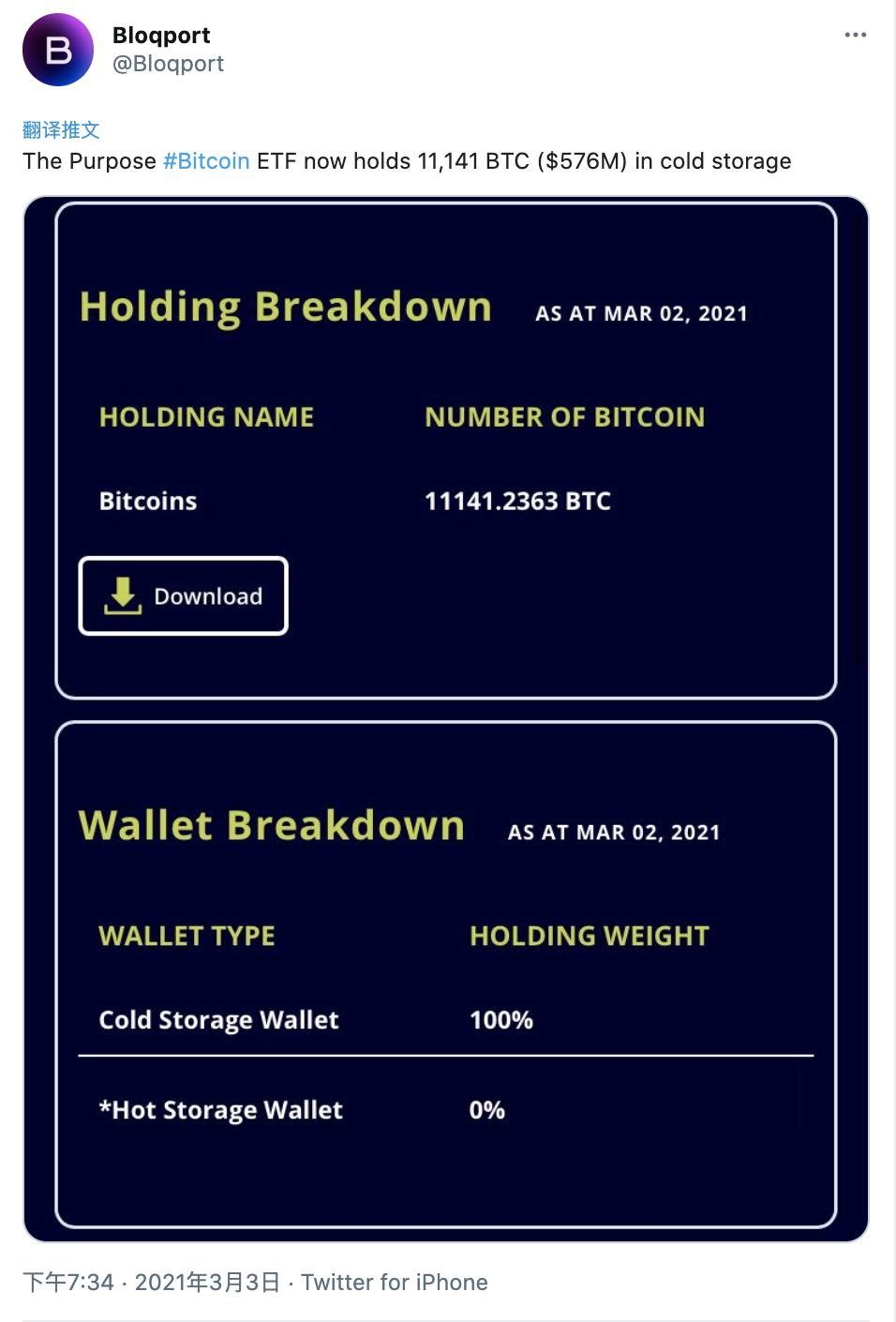
Task: Open Bloqport's profile avatar
Action: click(x=58, y=51)
